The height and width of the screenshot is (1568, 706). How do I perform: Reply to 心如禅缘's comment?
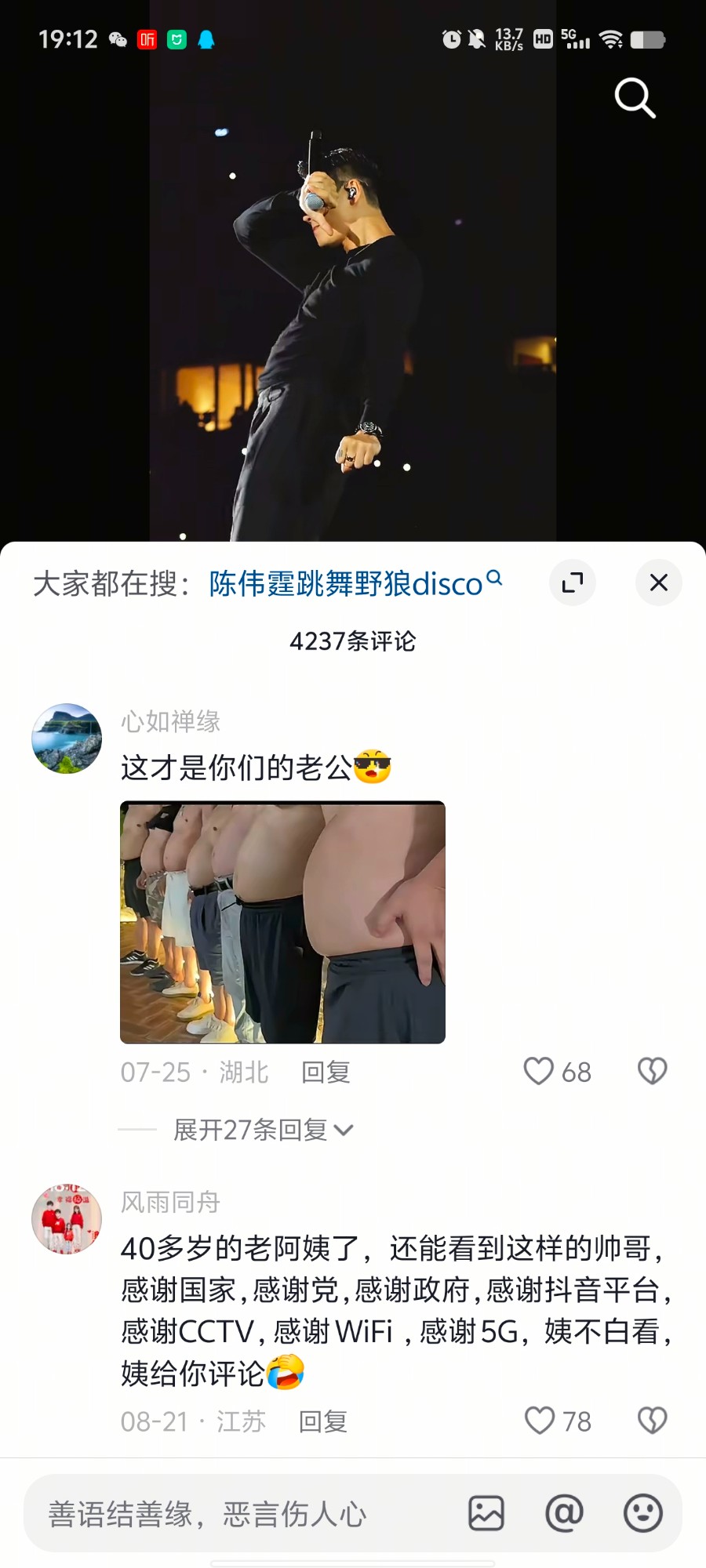(326, 1072)
